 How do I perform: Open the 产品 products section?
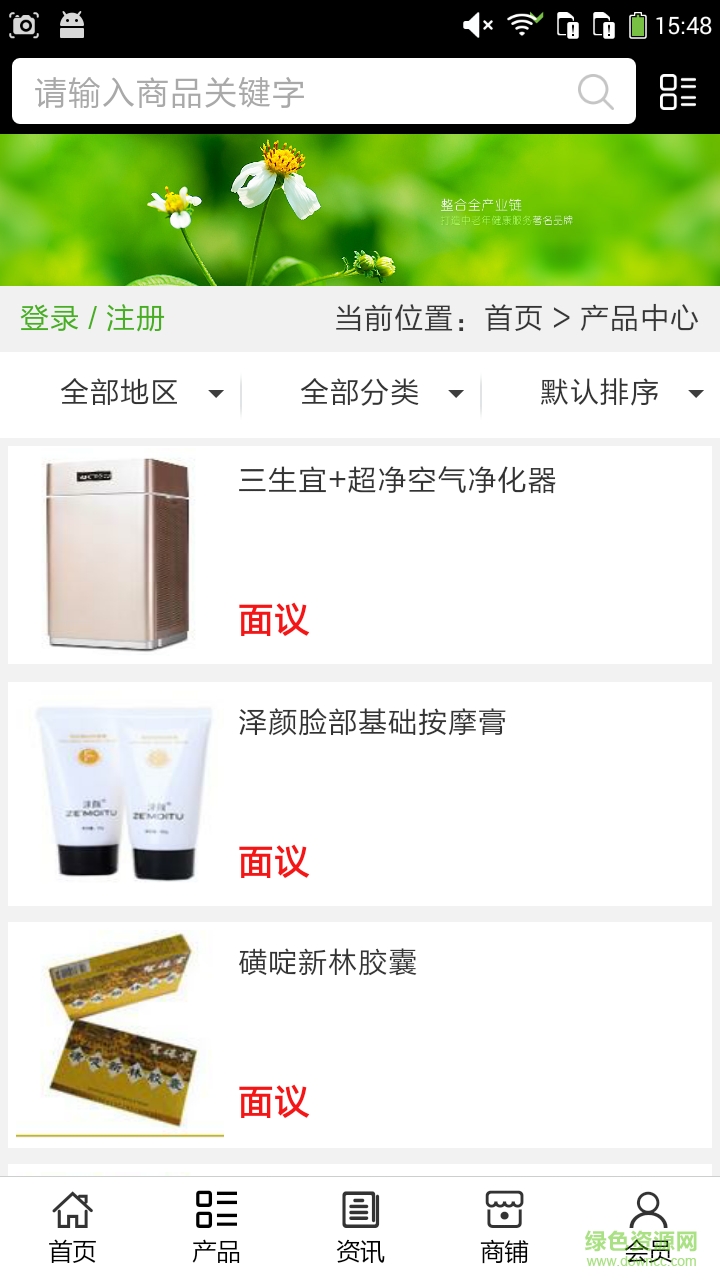215,1222
